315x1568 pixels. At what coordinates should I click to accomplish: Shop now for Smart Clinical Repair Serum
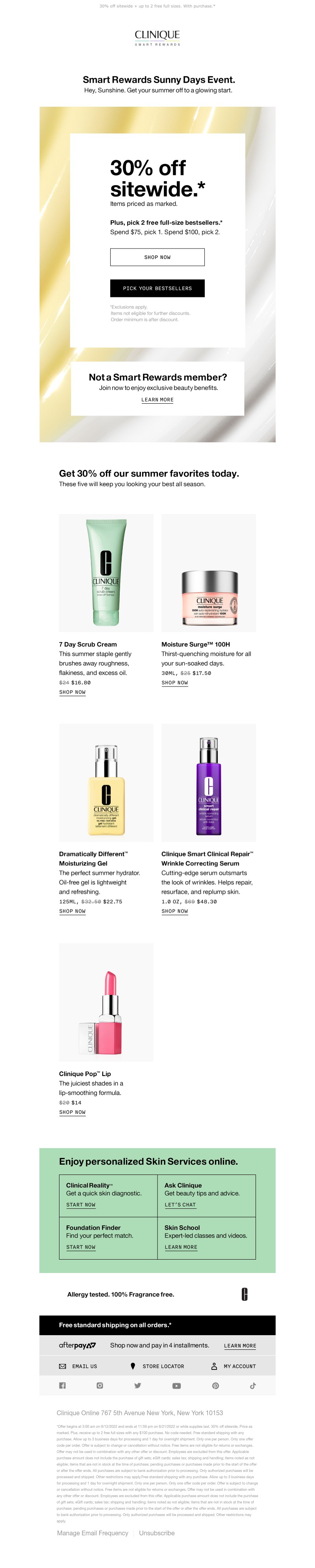[x=174, y=911]
